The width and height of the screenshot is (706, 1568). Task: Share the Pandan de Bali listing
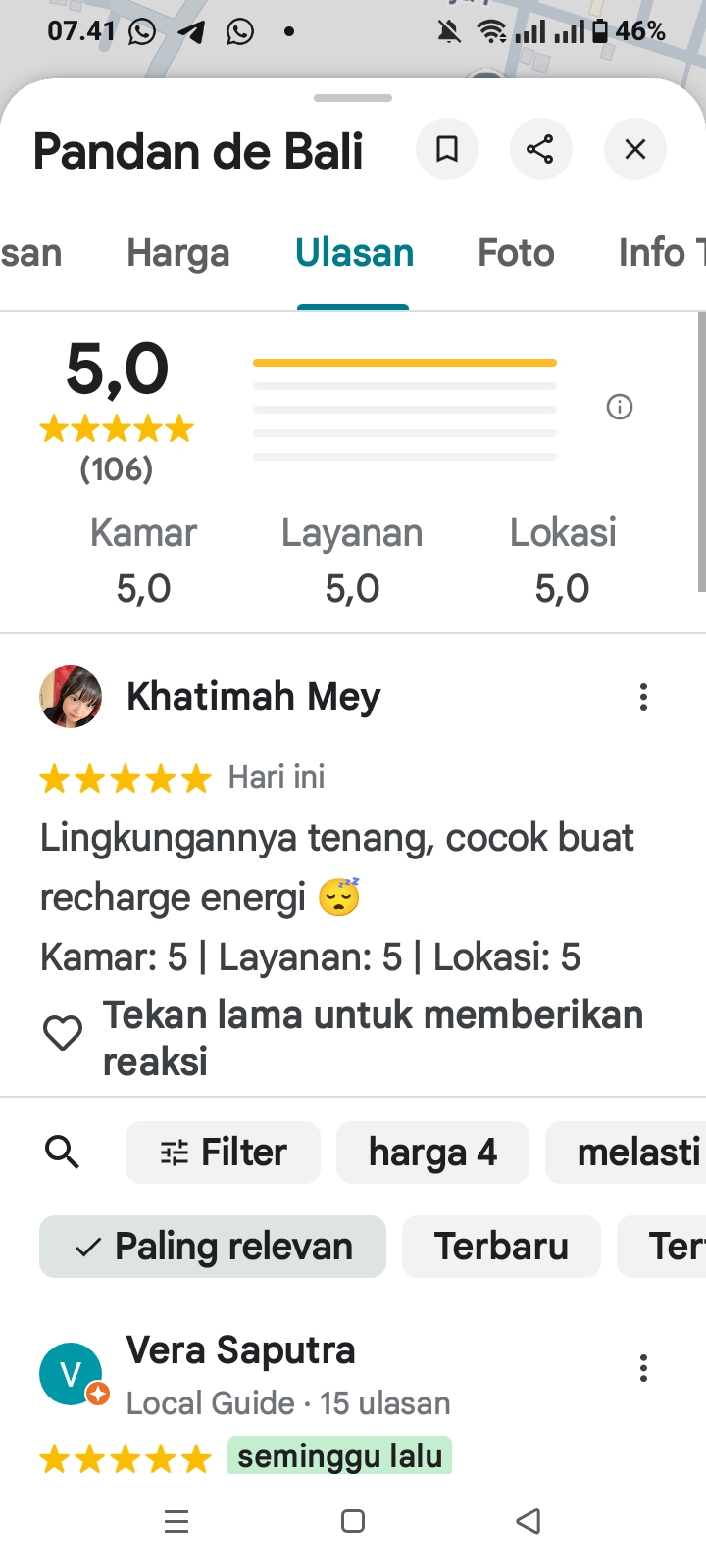540,149
